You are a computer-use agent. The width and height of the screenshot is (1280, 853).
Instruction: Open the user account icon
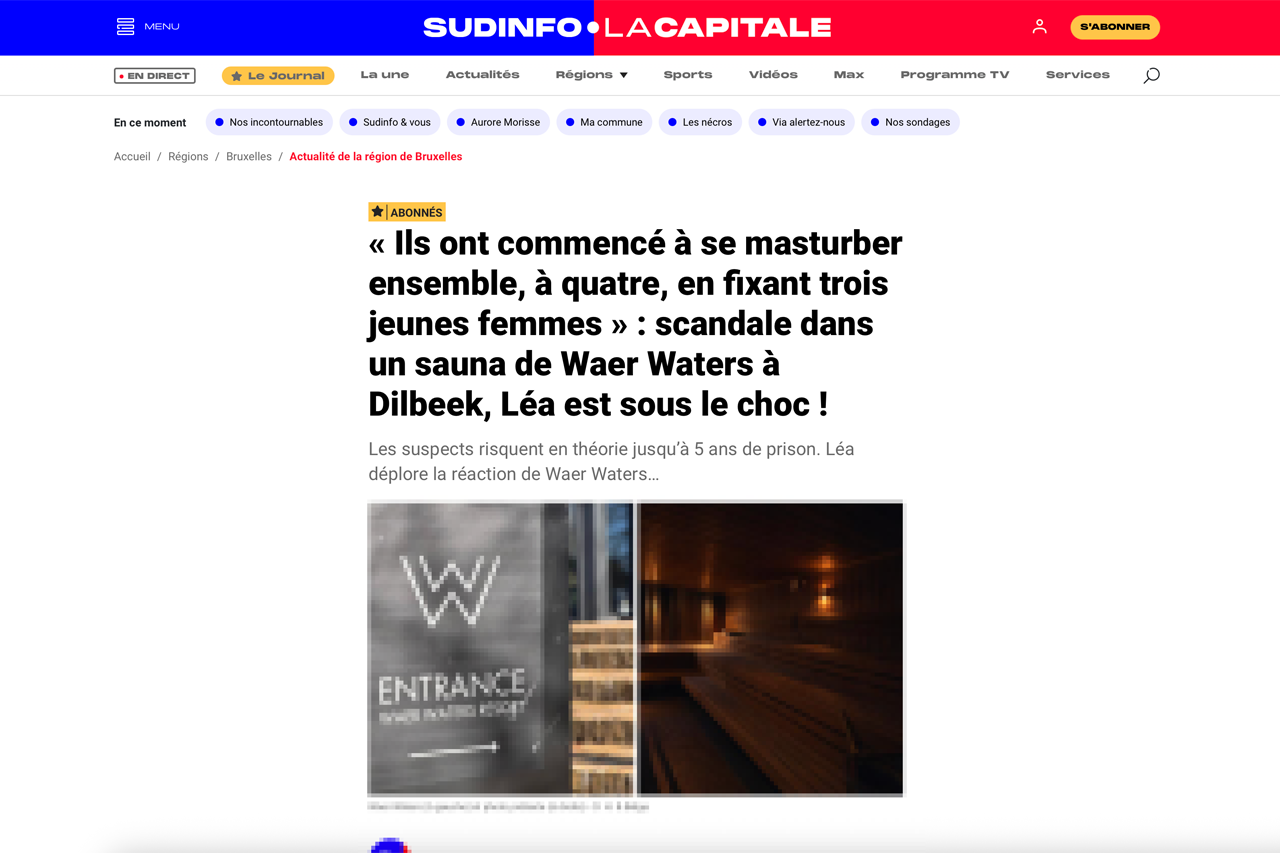[1039, 27]
